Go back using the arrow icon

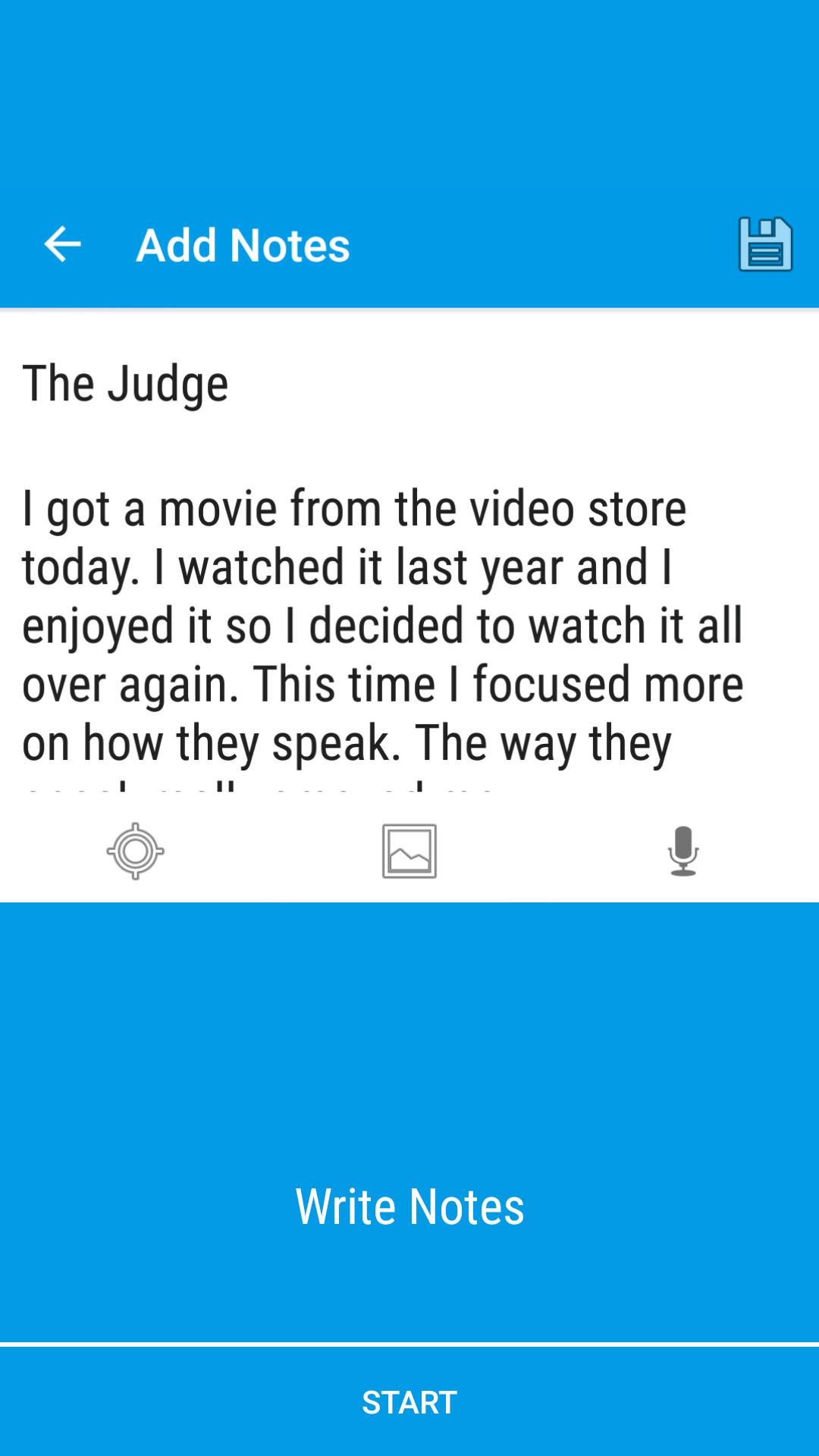pyautogui.click(x=62, y=244)
